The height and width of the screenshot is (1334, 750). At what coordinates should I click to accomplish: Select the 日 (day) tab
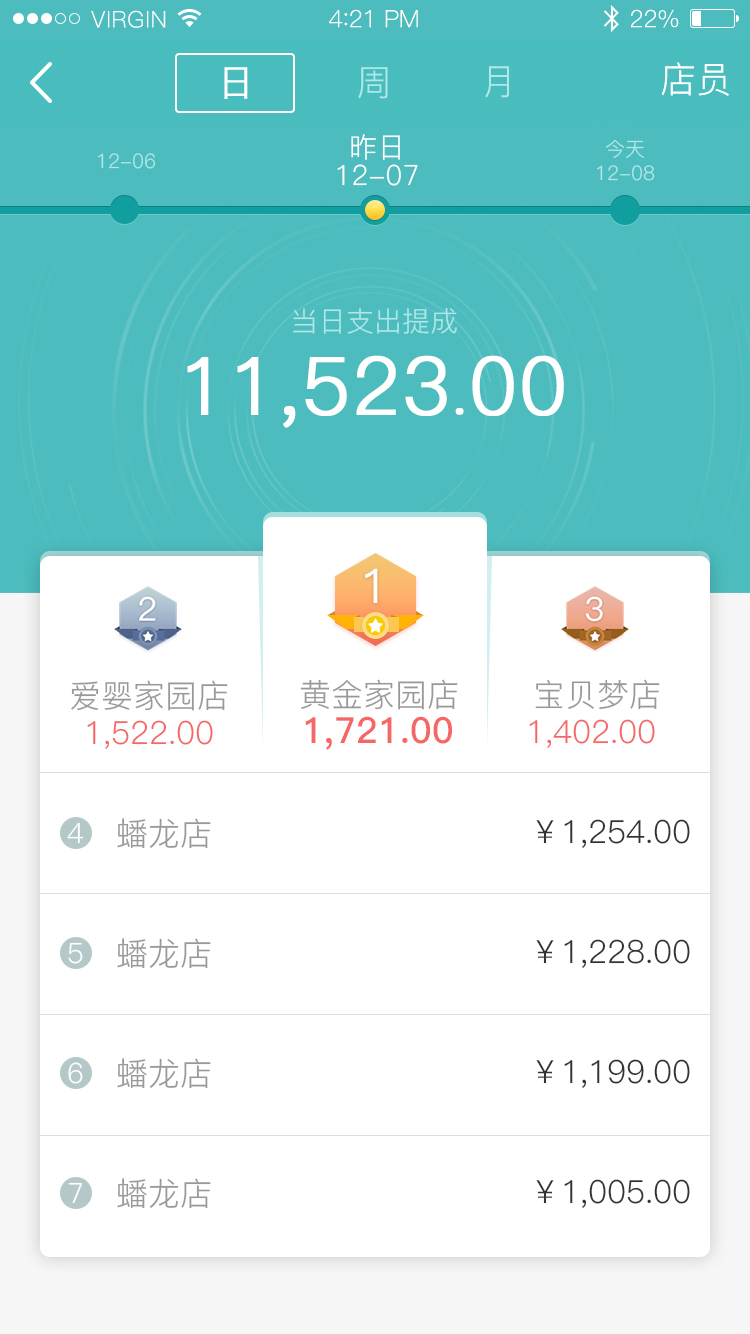[235, 83]
